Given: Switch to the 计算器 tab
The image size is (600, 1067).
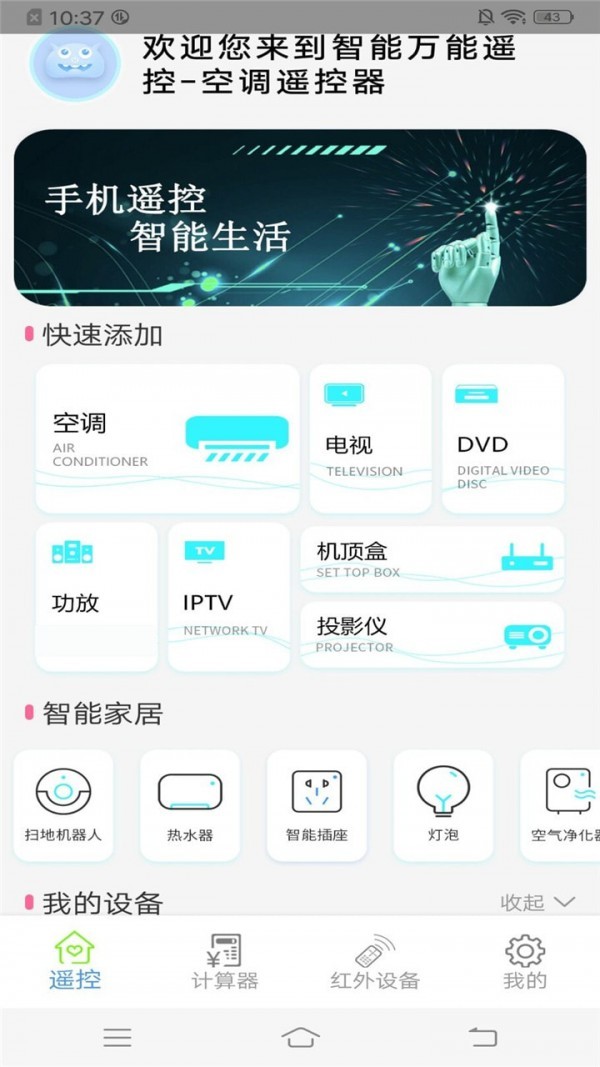Looking at the screenshot, I should [225, 962].
